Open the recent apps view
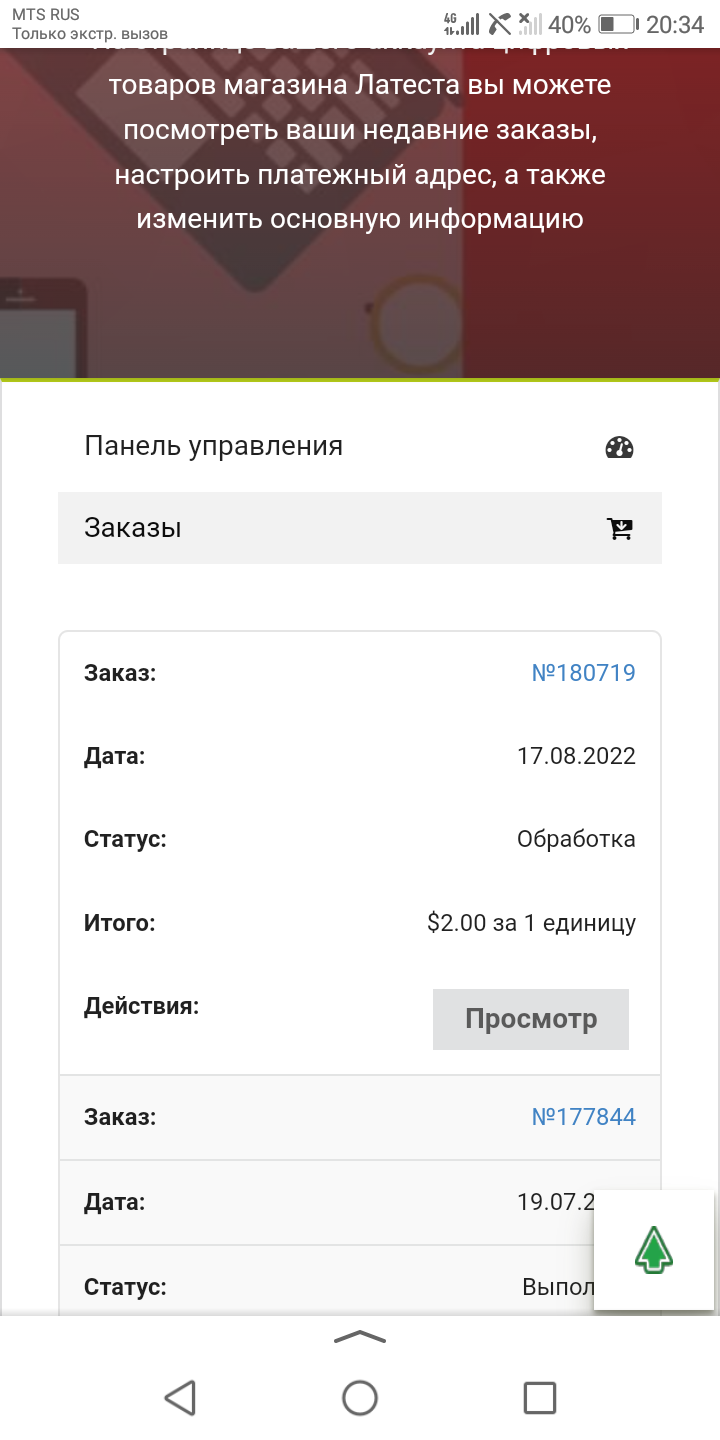 (540, 1397)
